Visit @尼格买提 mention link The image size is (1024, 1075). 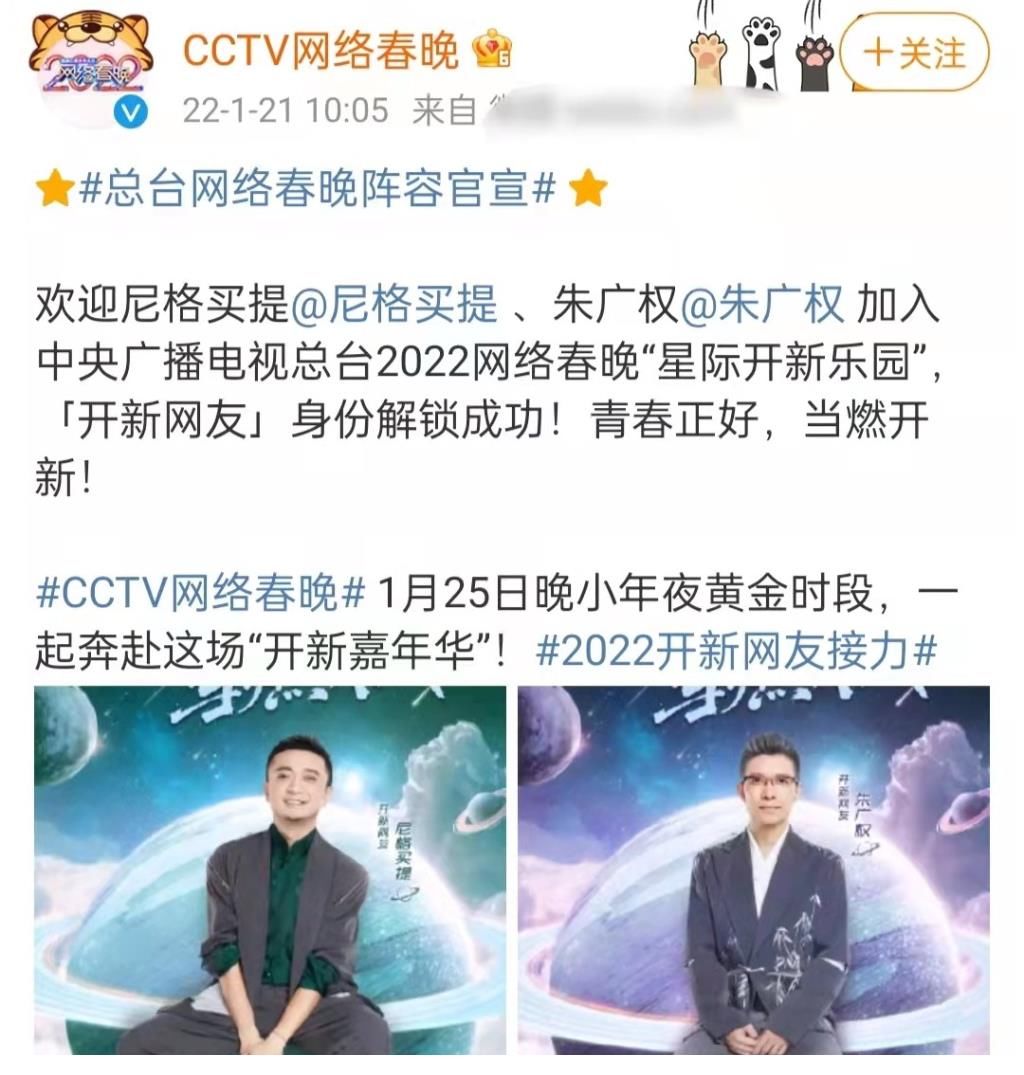pyautogui.click(x=393, y=304)
